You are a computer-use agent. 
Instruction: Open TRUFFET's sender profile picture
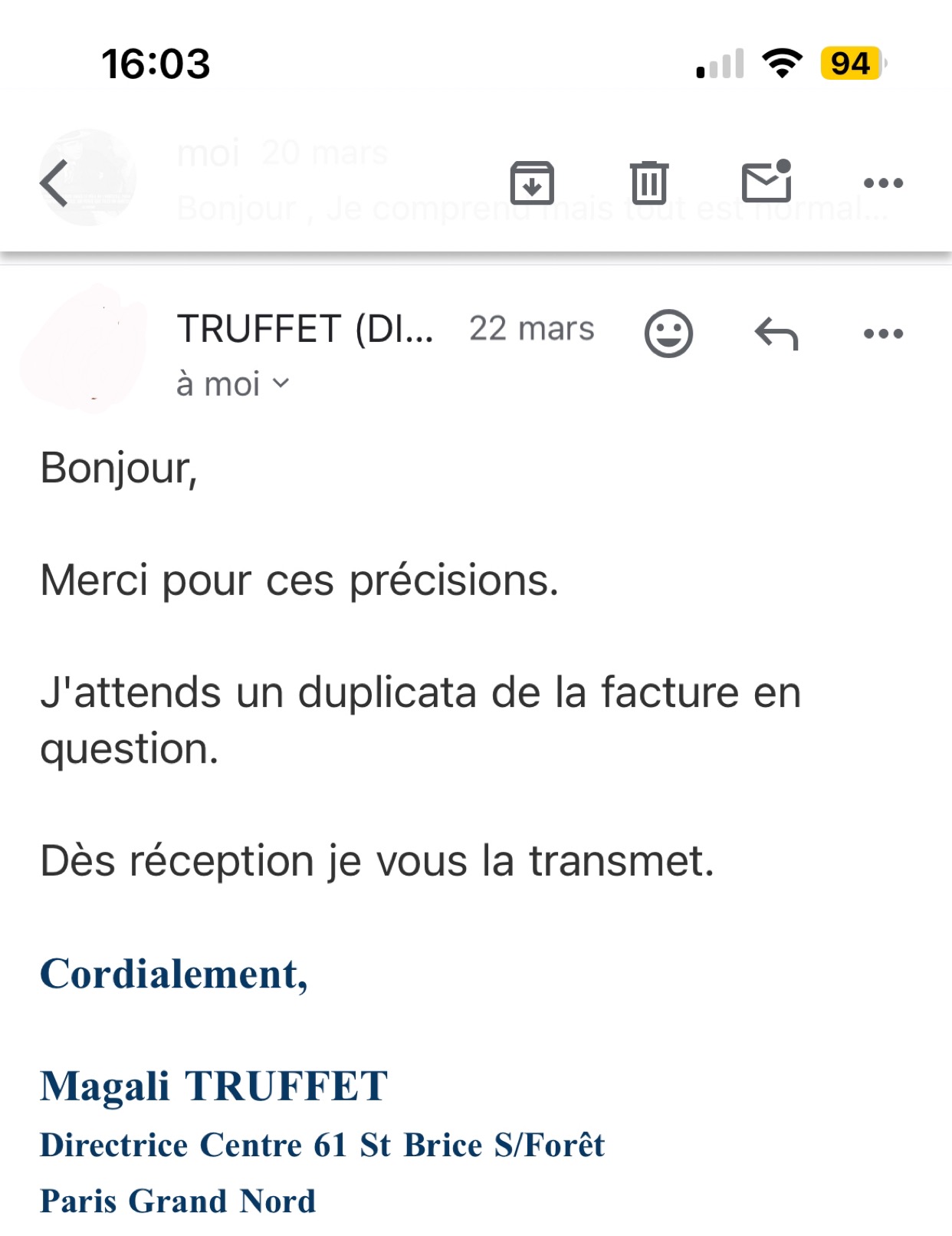click(x=86, y=350)
